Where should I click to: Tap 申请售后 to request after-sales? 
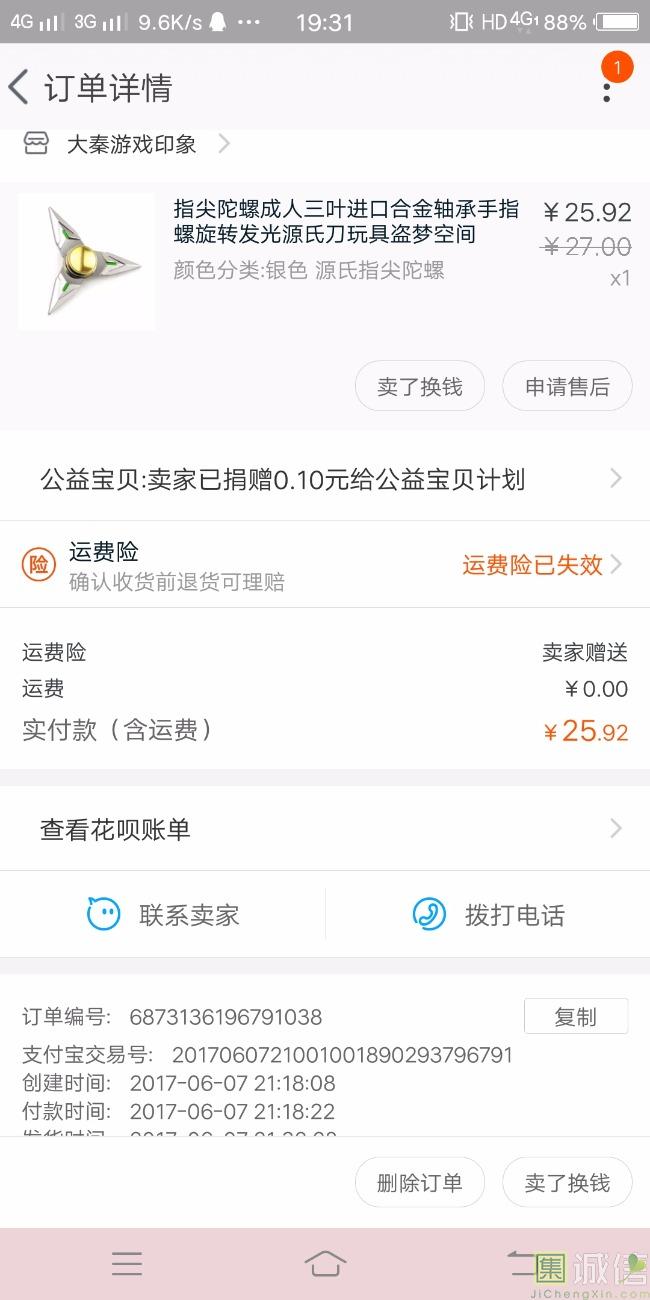pyautogui.click(x=567, y=387)
